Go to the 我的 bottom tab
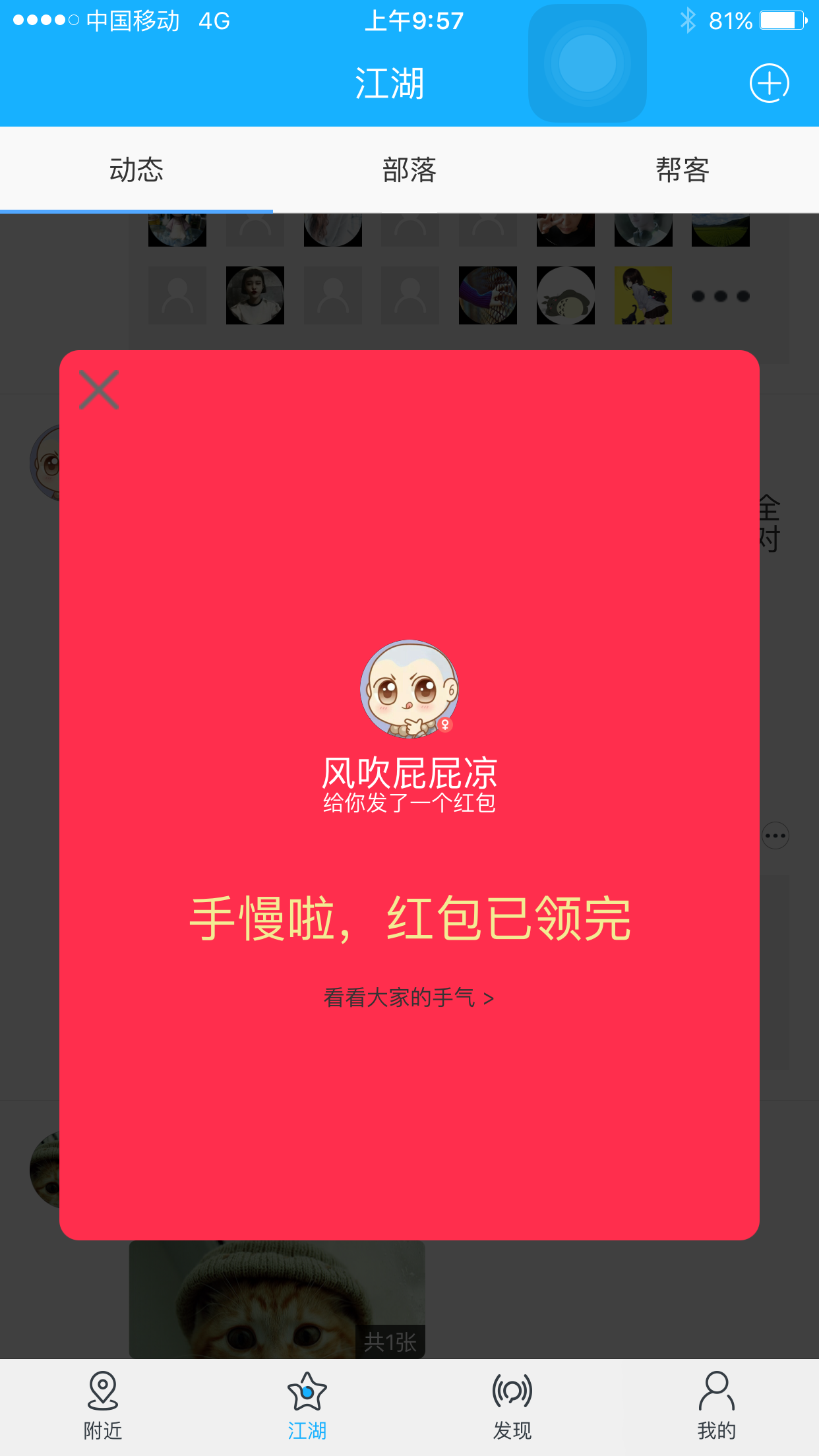 [717, 1406]
